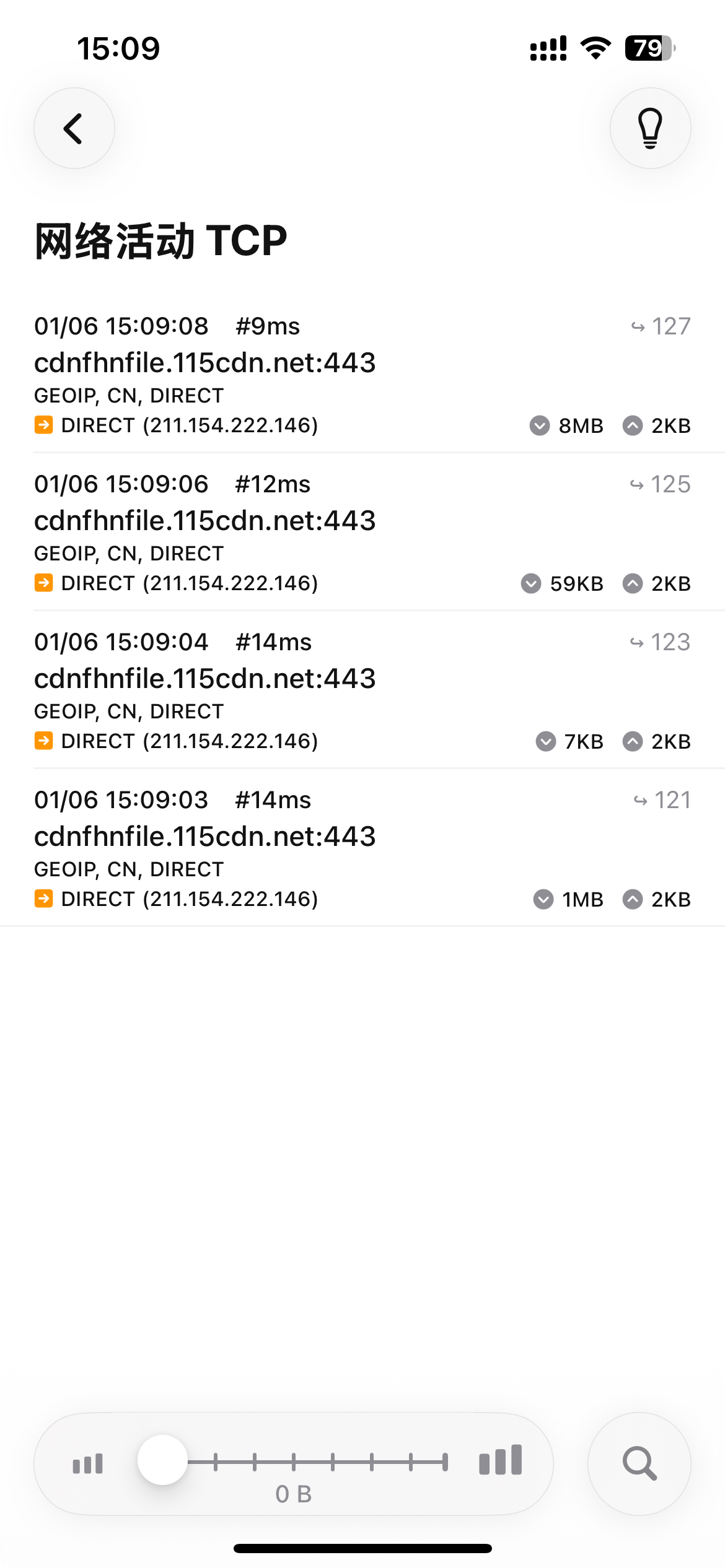Tap the traffic size filter slider handle
This screenshot has height=1568, width=725.
(162, 1460)
